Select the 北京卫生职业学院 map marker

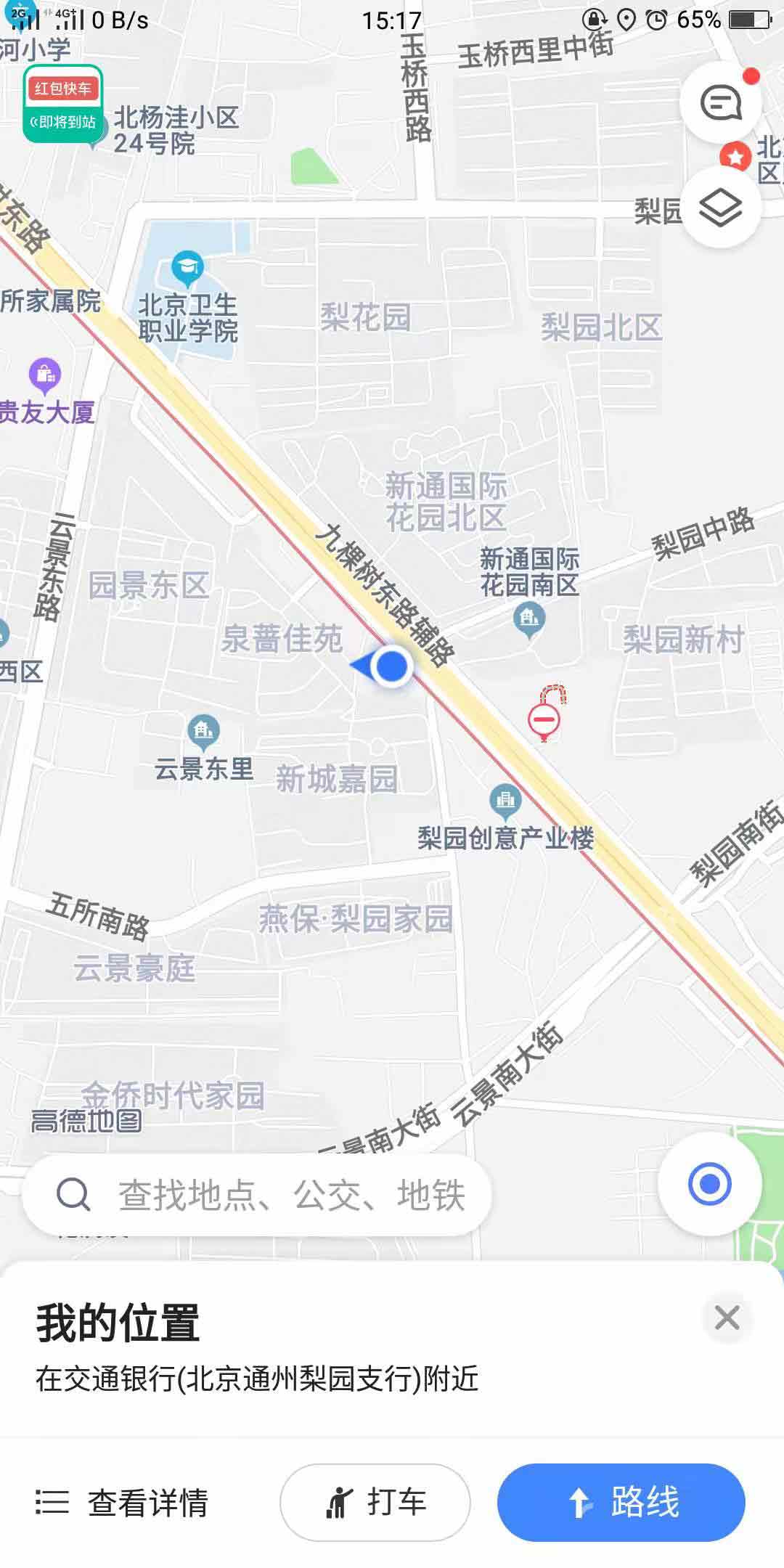click(188, 269)
